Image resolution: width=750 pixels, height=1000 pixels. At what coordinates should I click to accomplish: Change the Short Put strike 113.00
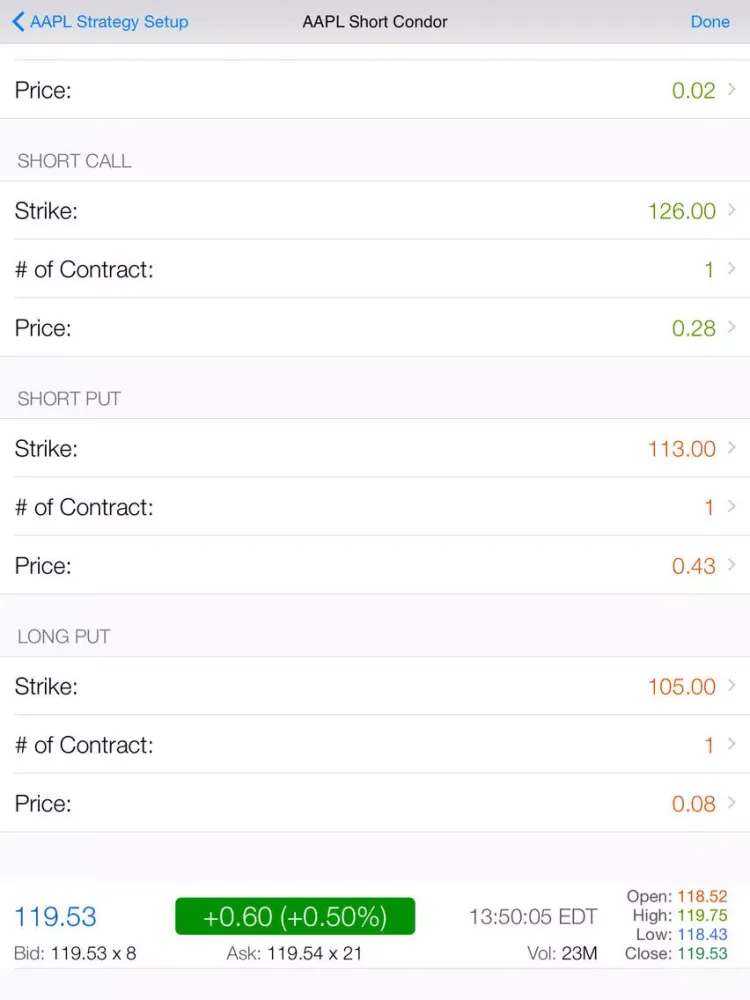click(375, 449)
